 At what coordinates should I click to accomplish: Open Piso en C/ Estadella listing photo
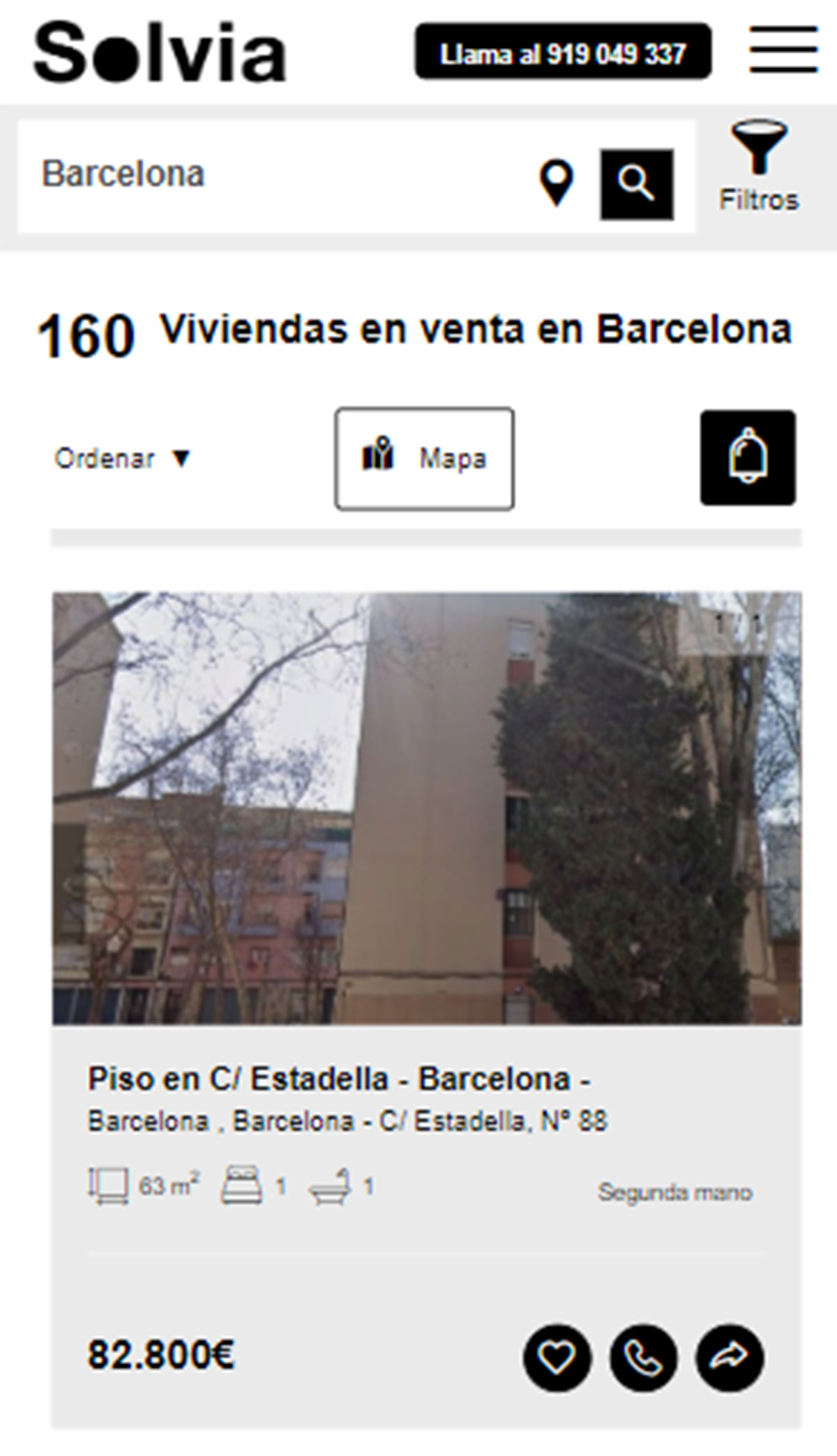coord(426,807)
